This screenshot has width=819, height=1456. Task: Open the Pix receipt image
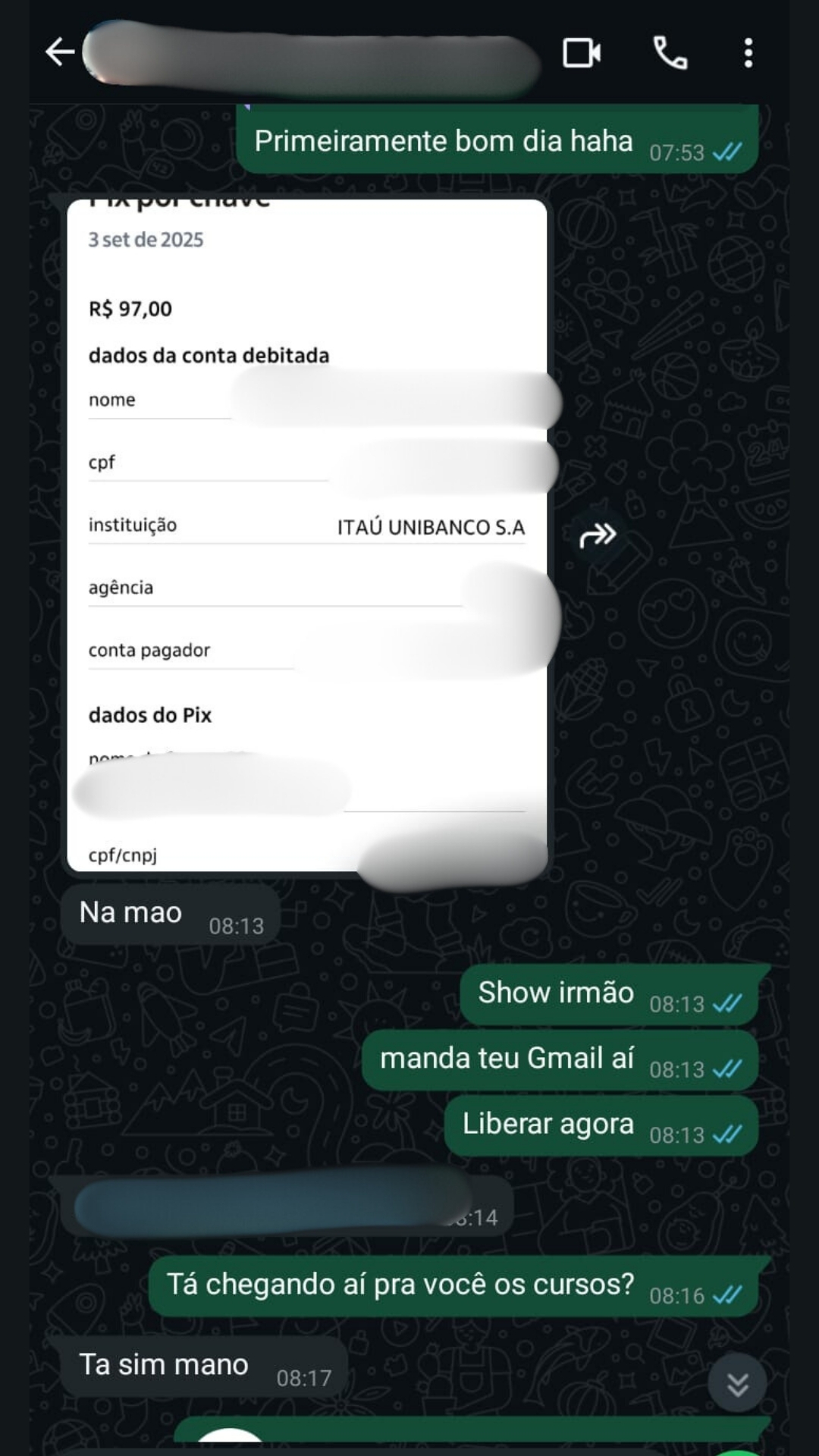coord(306,535)
